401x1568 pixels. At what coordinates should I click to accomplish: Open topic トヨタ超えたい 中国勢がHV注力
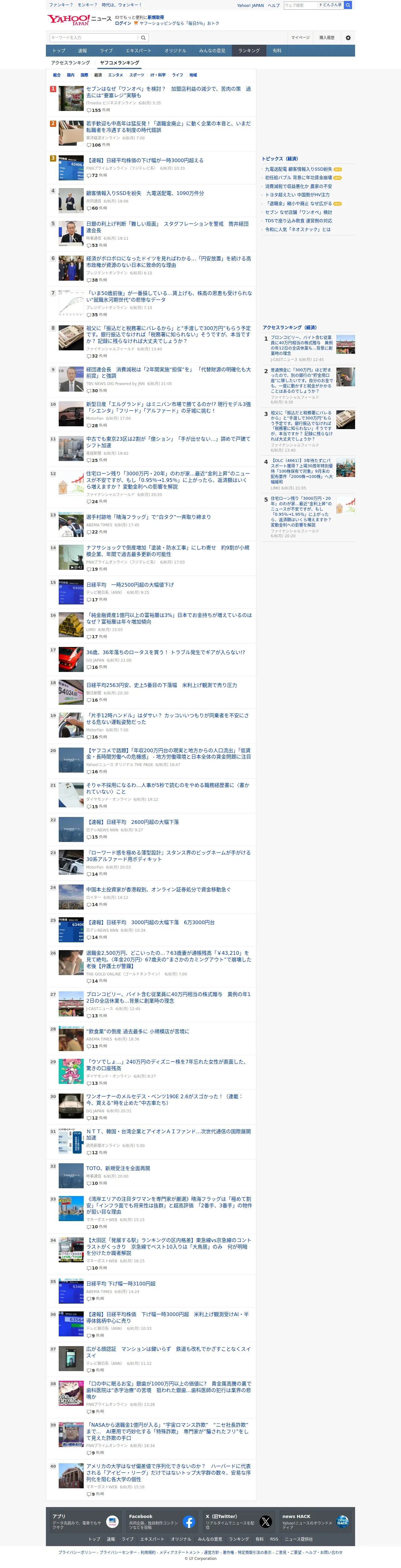(297, 195)
